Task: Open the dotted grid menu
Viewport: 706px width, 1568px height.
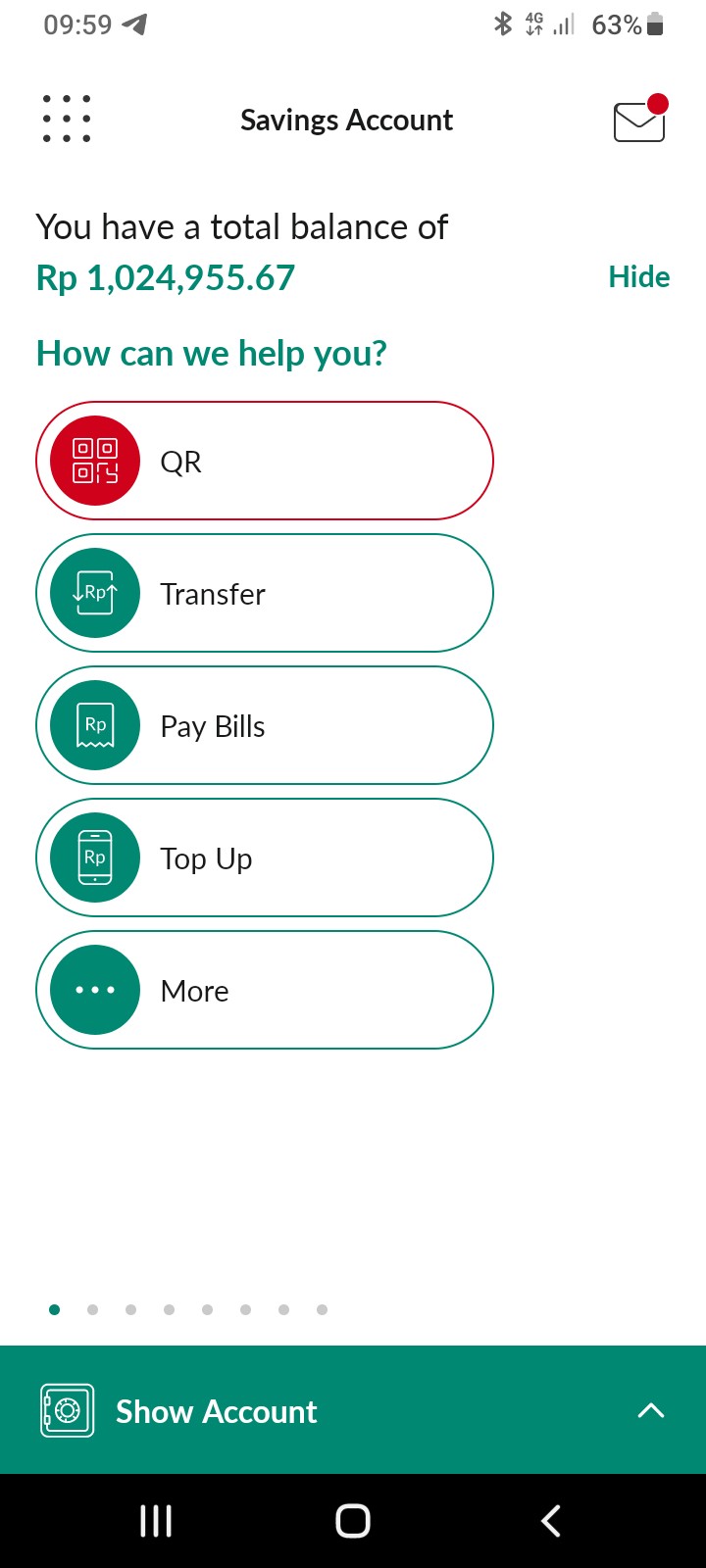Action: click(x=67, y=120)
